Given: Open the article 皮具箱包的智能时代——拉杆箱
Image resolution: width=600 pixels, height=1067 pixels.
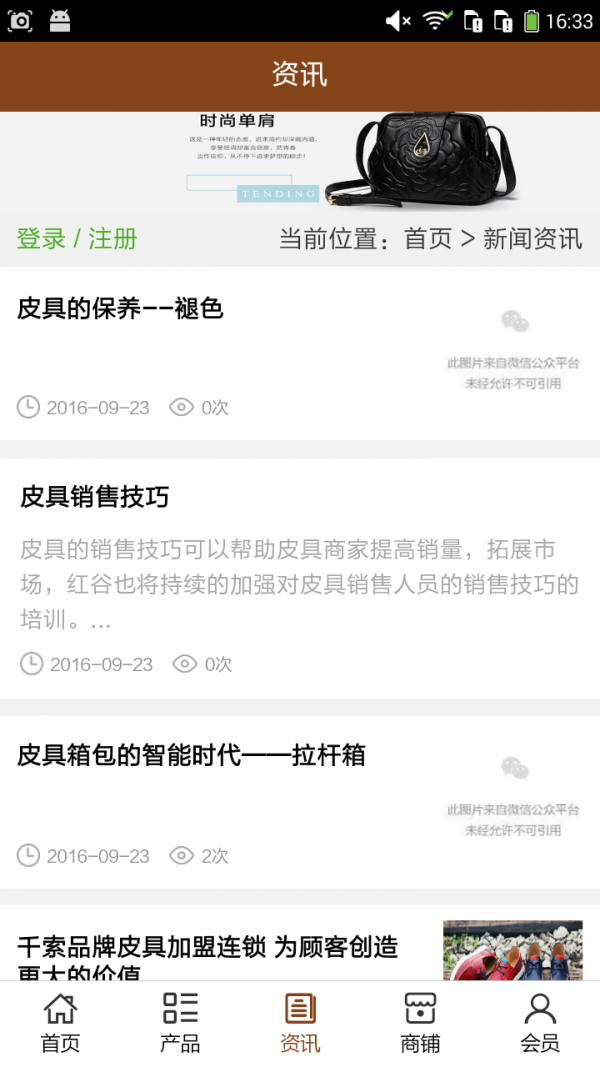Looking at the screenshot, I should 192,756.
